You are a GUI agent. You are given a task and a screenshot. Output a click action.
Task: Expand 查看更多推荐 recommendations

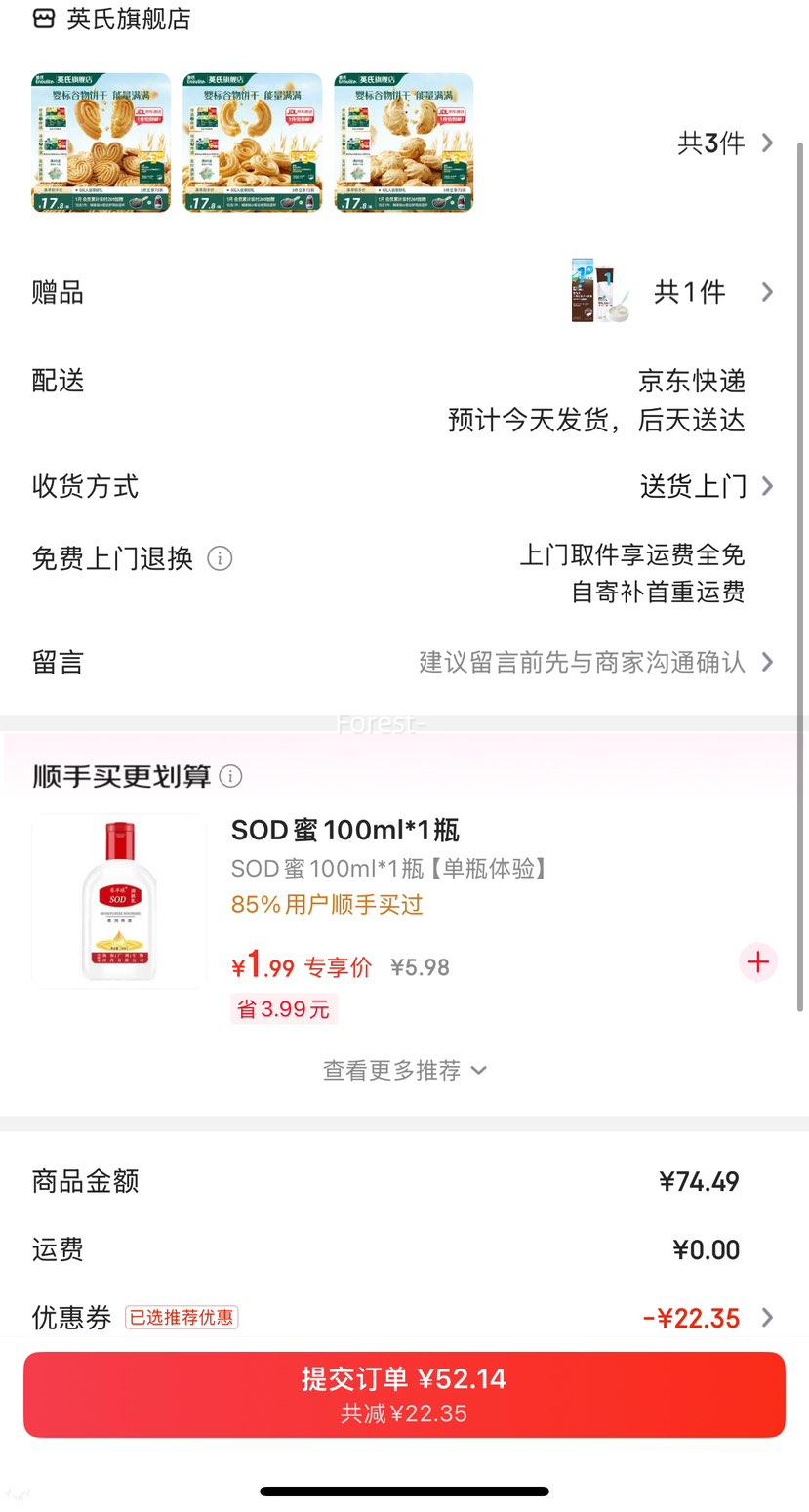[x=404, y=1070]
